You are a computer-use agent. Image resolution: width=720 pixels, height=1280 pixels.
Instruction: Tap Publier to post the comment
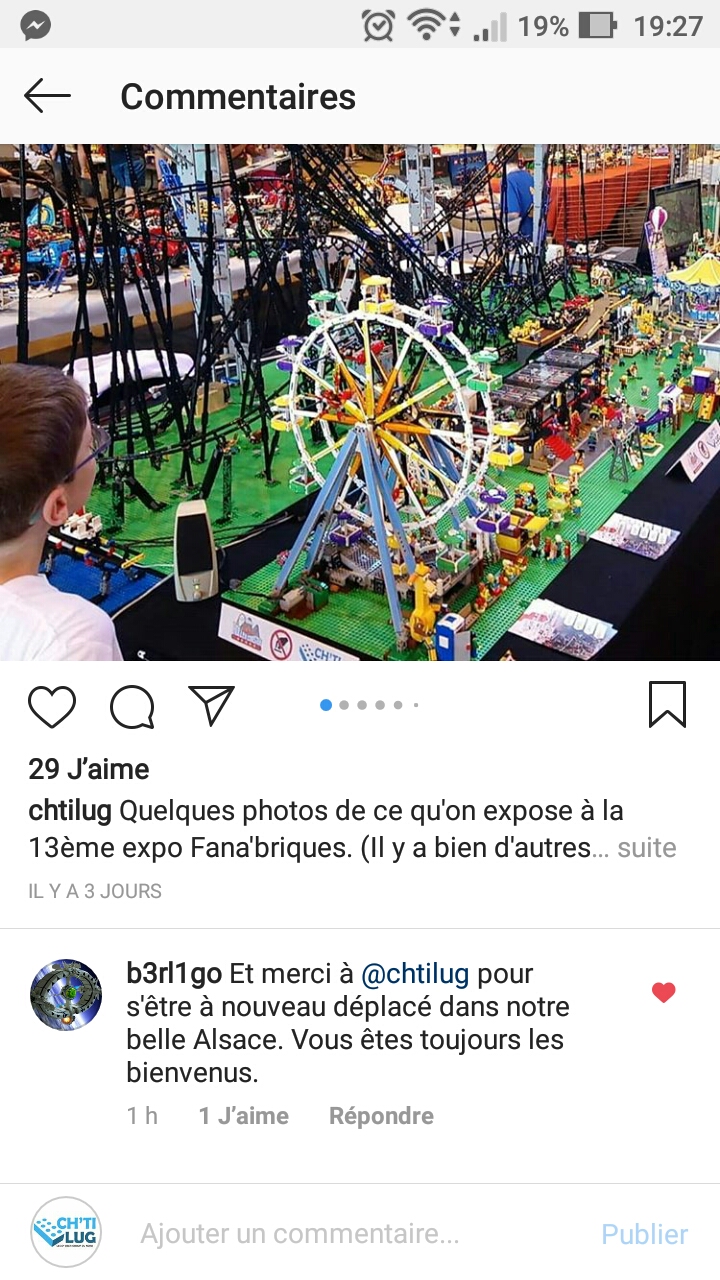tap(644, 1234)
